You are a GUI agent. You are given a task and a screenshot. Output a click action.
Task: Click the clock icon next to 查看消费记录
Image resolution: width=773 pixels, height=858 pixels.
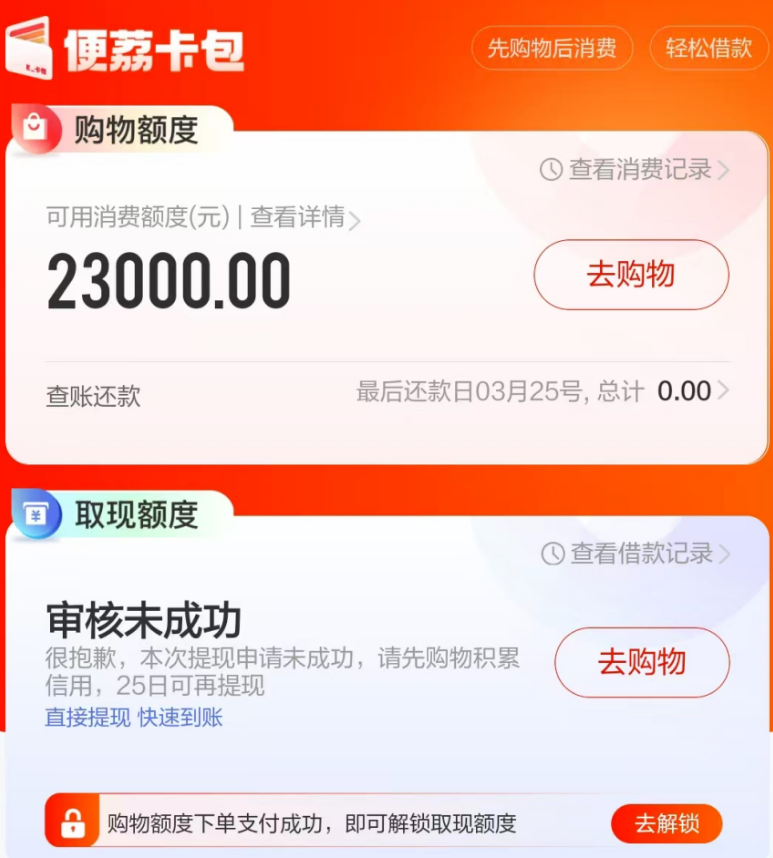pyautogui.click(x=552, y=170)
